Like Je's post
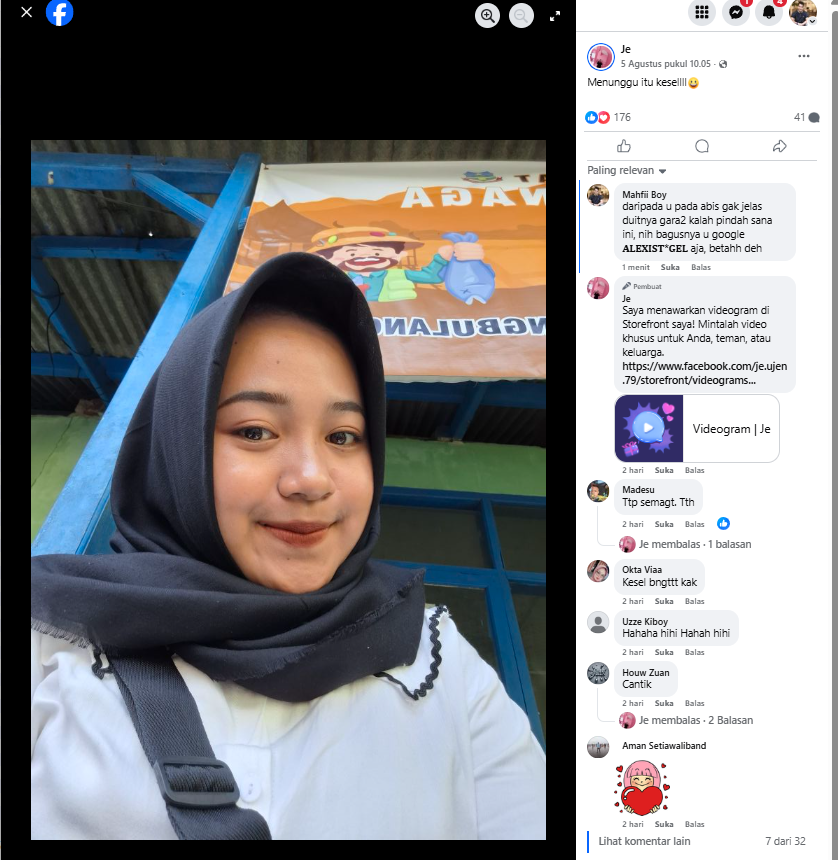 (x=624, y=146)
